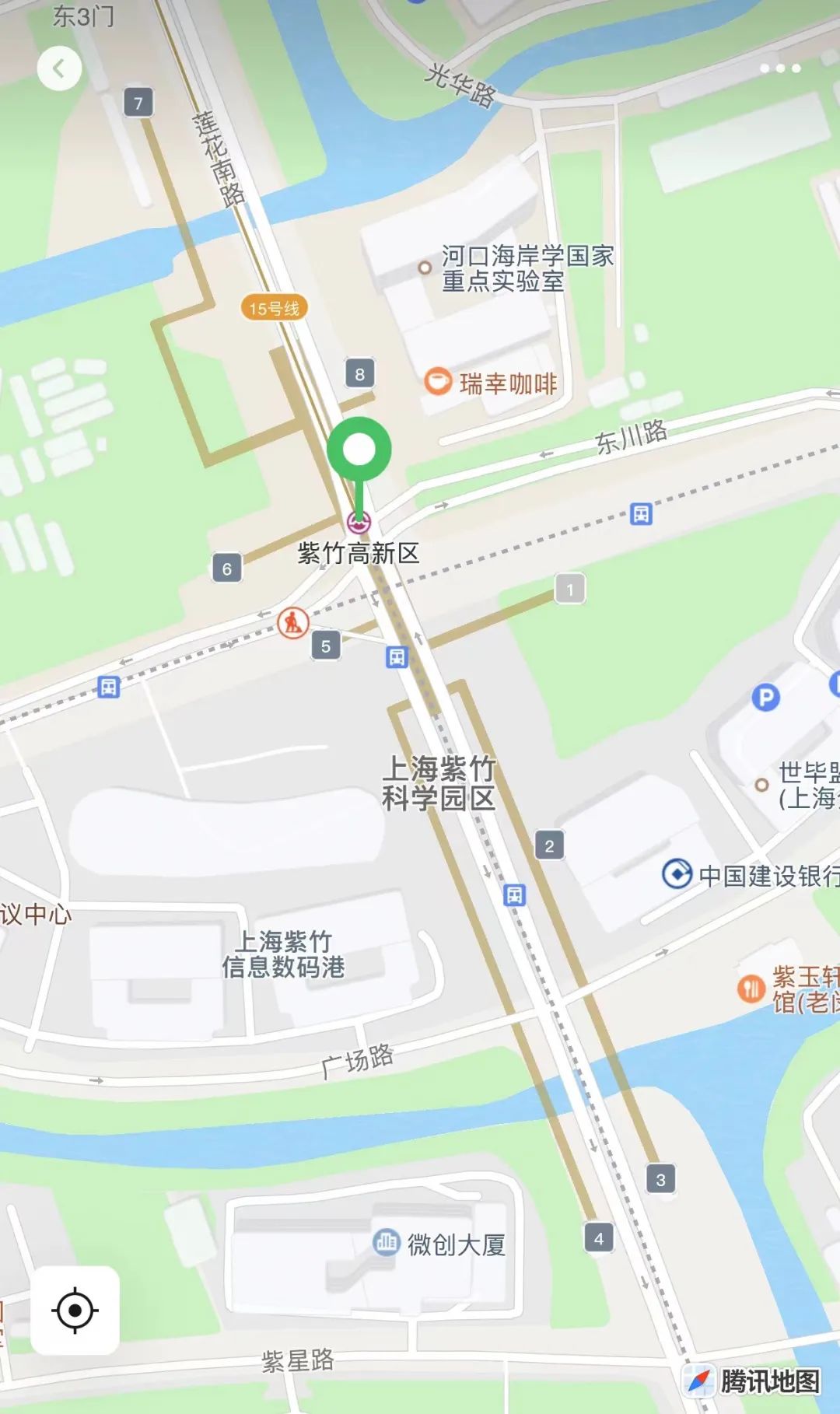
Task: Go back from the map view
Action: [x=59, y=68]
